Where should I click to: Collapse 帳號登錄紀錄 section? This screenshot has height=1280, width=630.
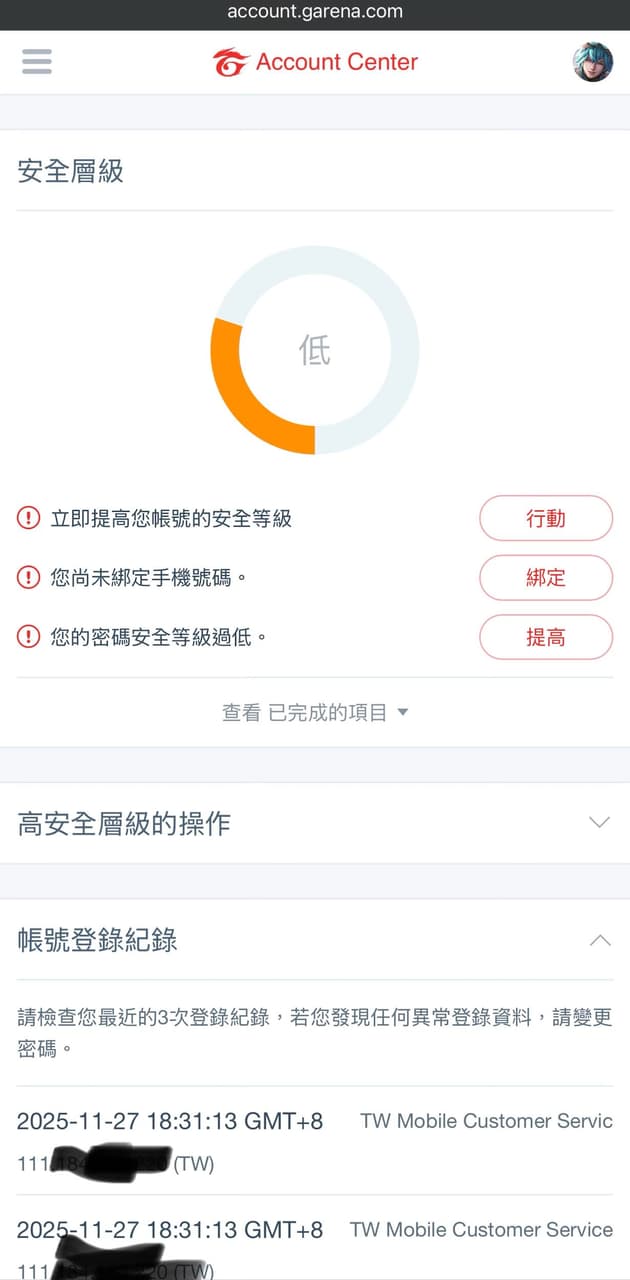click(x=315, y=940)
